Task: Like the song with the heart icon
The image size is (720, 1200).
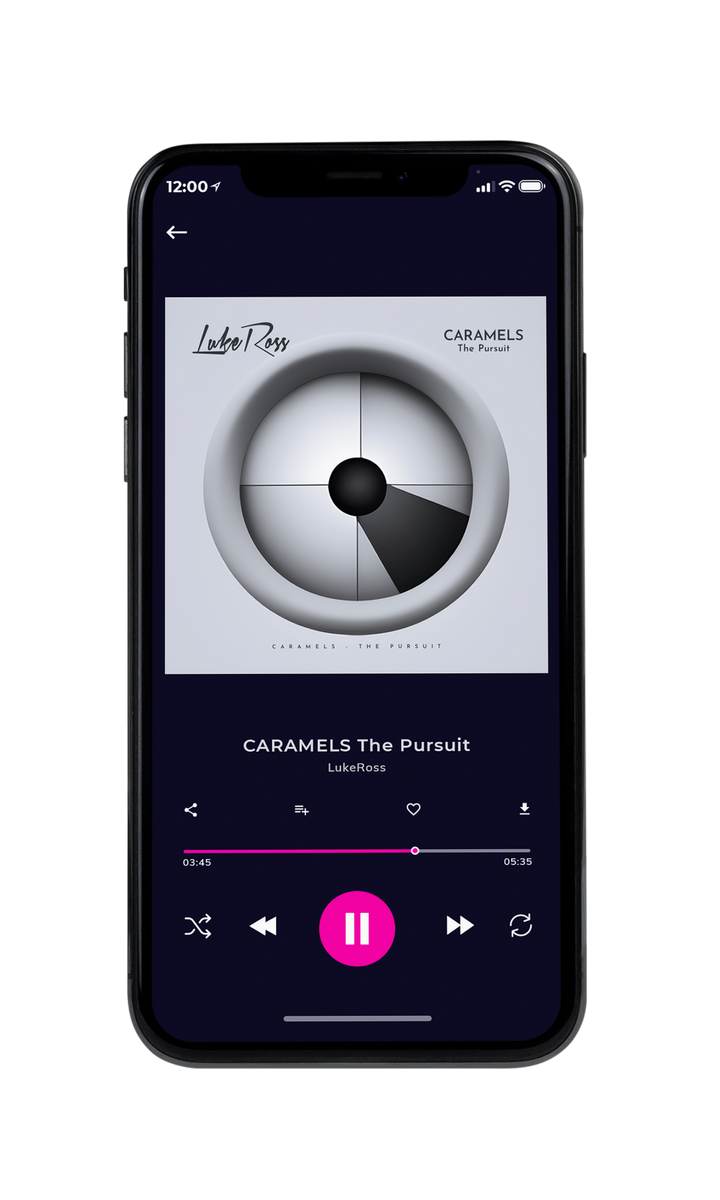Action: [x=413, y=810]
